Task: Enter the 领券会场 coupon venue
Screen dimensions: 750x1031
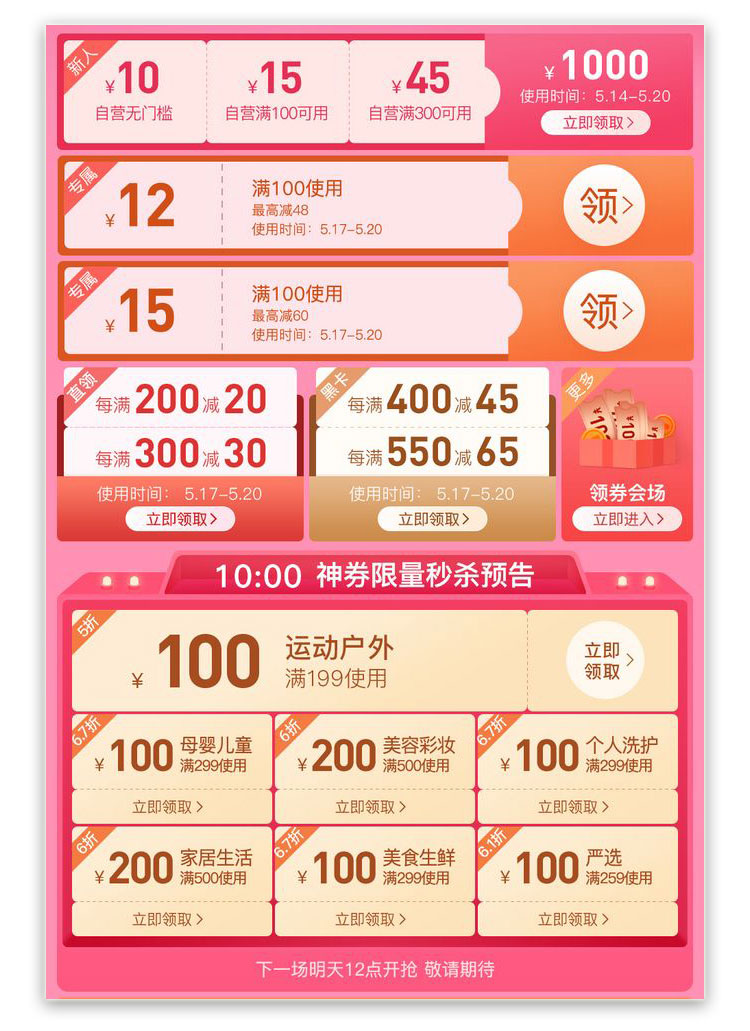Action: click(x=627, y=519)
